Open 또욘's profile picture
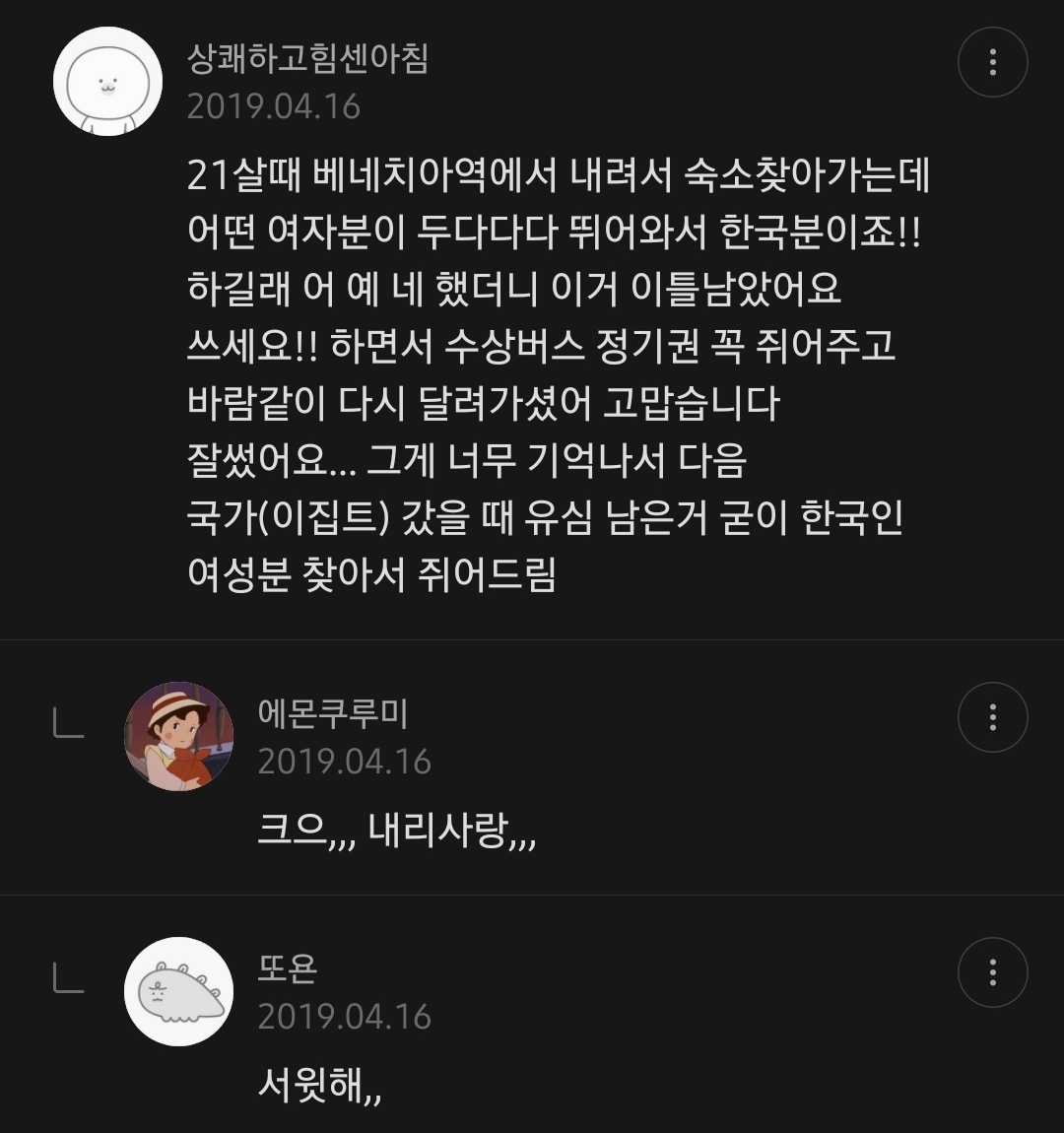The height and width of the screenshot is (1133, 1064). pyautogui.click(x=178, y=991)
